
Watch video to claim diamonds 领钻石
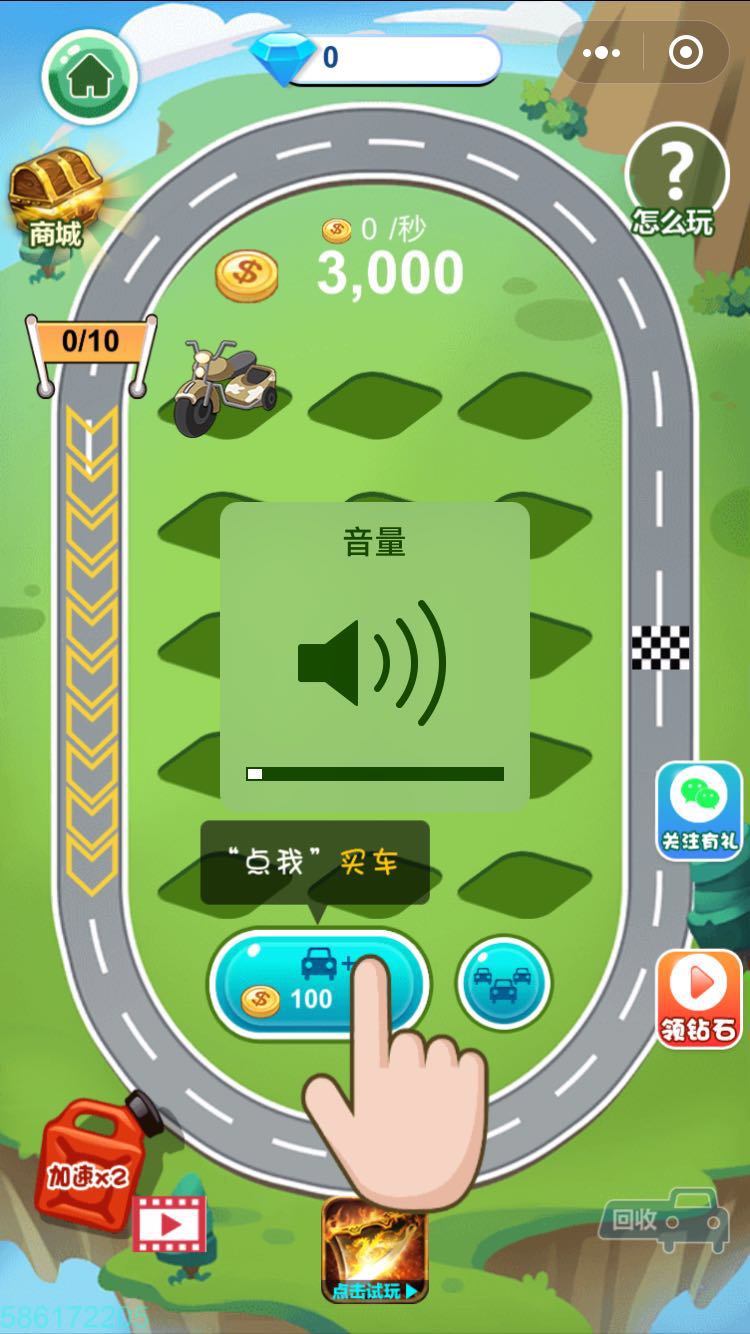pyautogui.click(x=699, y=998)
